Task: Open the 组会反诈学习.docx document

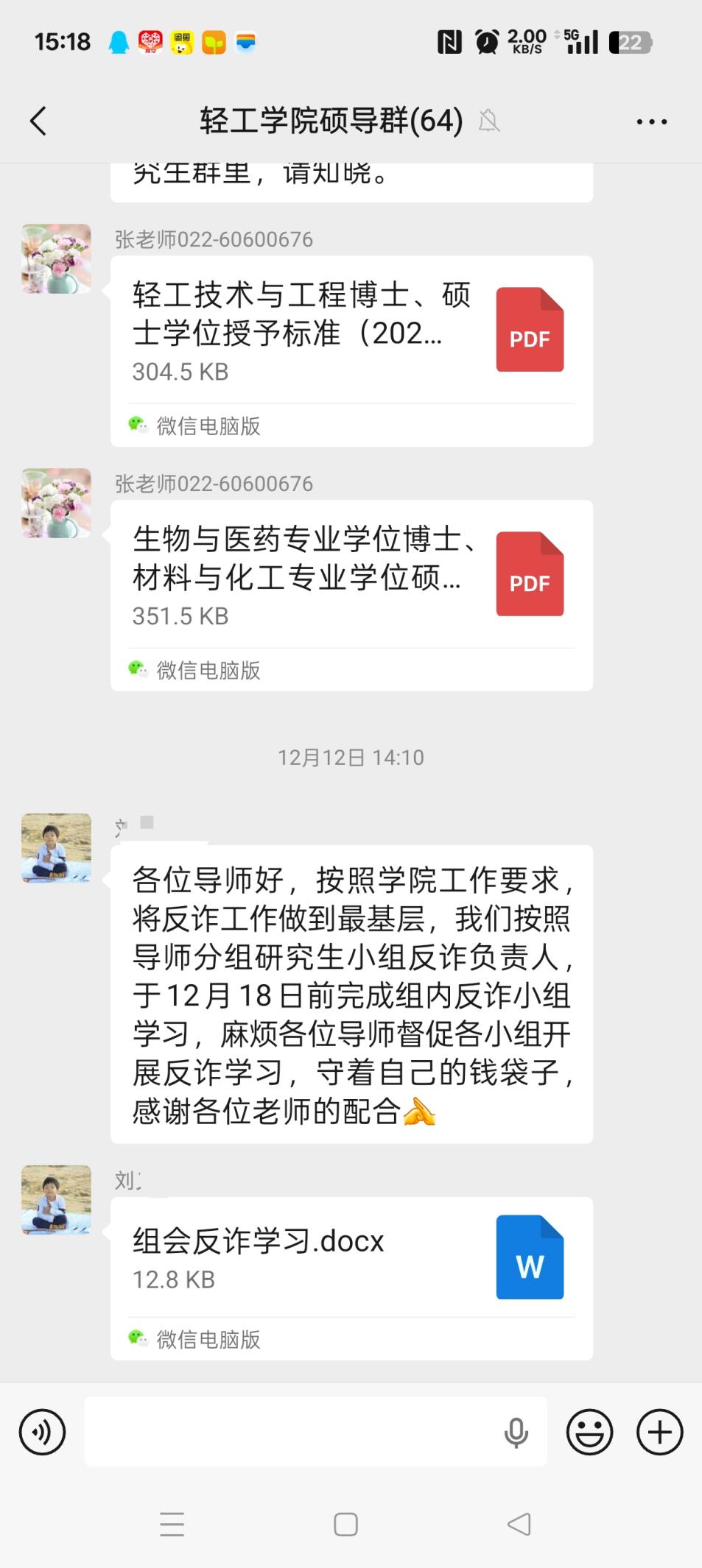Action: [351, 1257]
